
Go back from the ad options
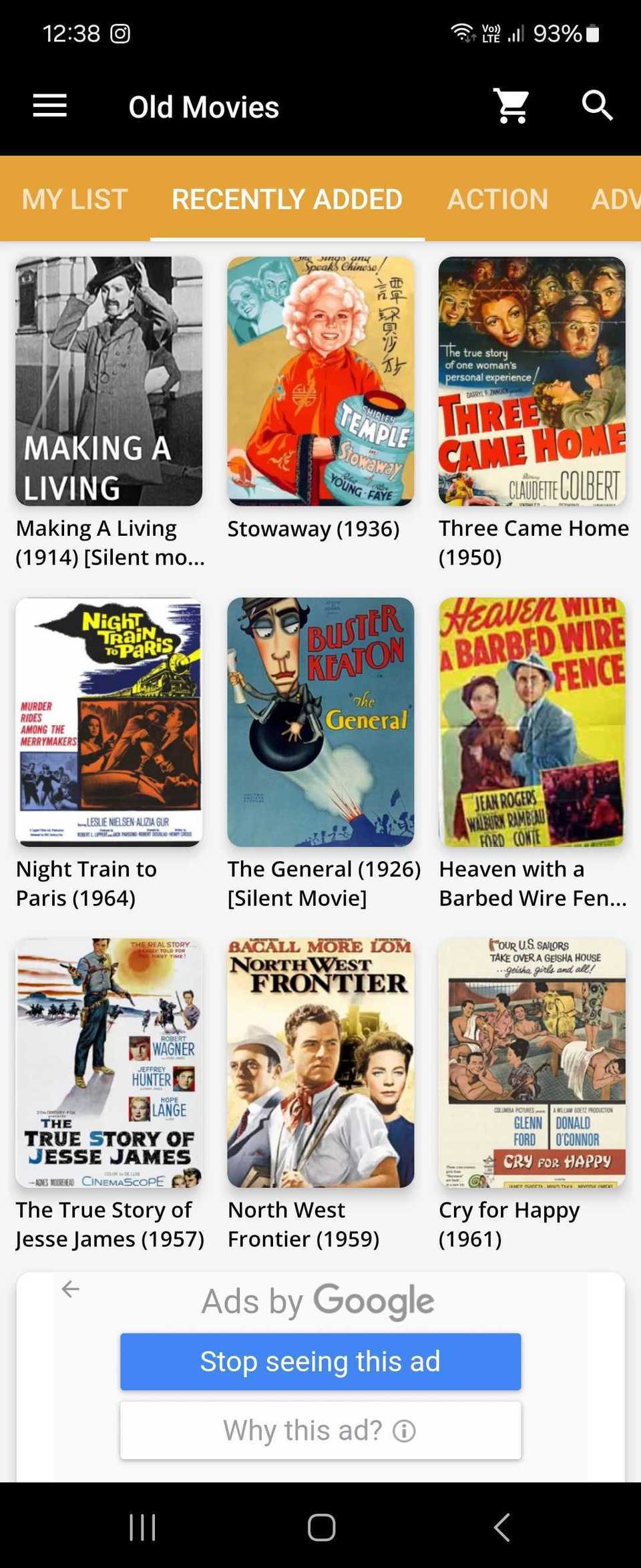click(x=70, y=1289)
